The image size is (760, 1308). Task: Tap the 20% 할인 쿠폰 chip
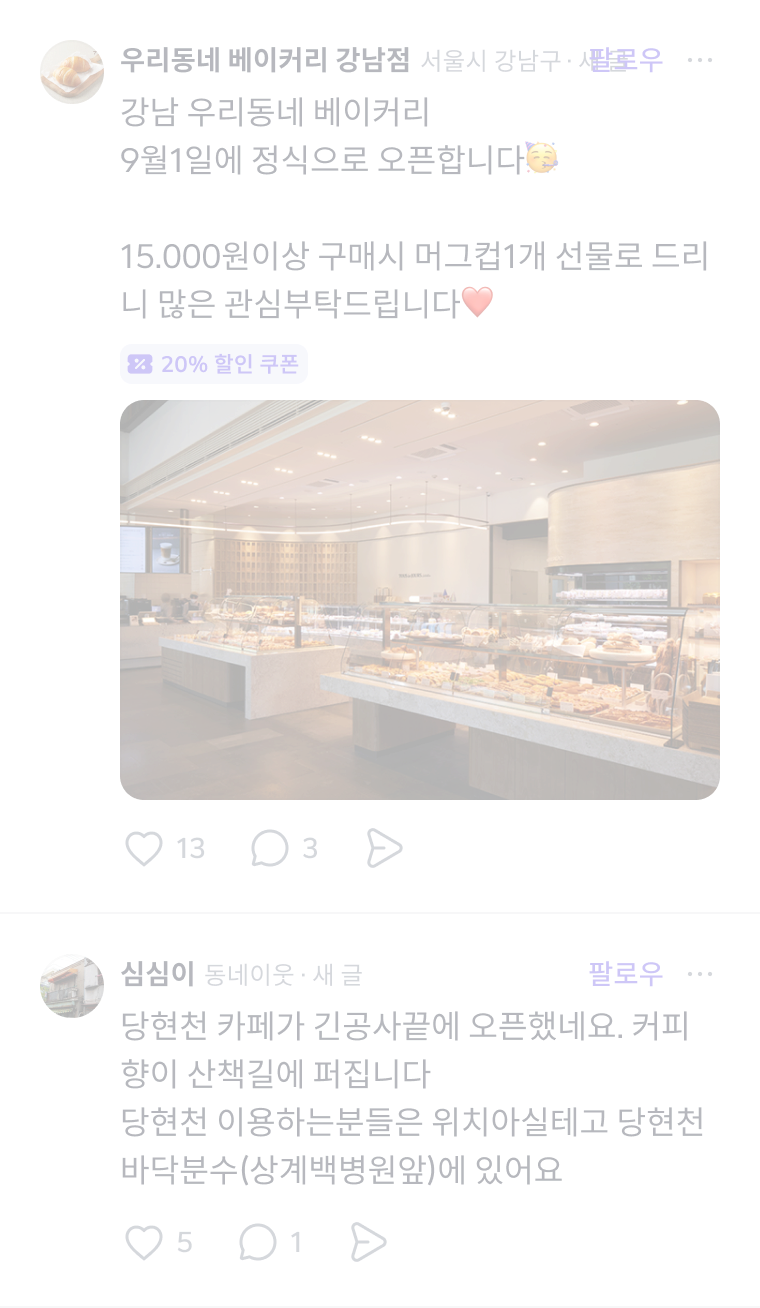[214, 364]
